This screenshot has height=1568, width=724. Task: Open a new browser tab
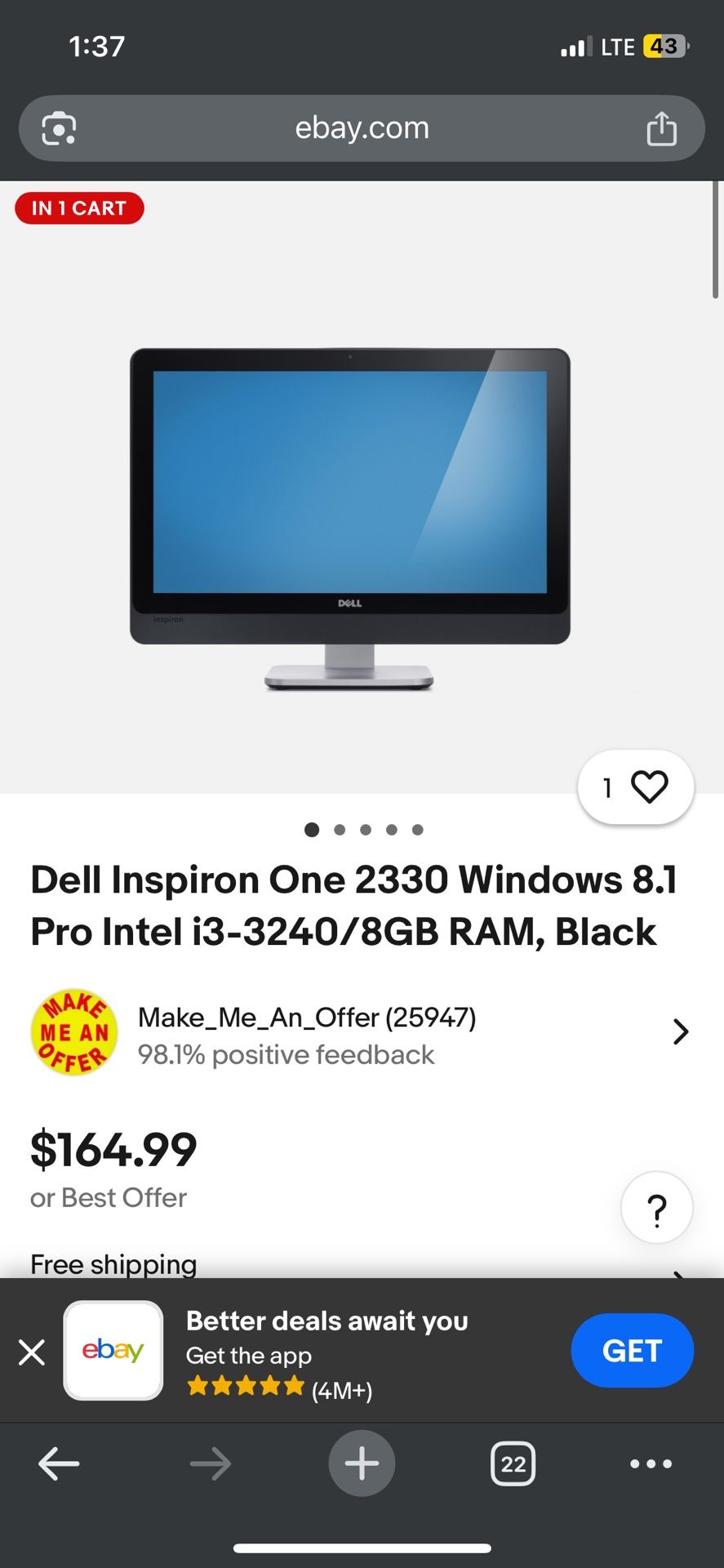point(362,1463)
